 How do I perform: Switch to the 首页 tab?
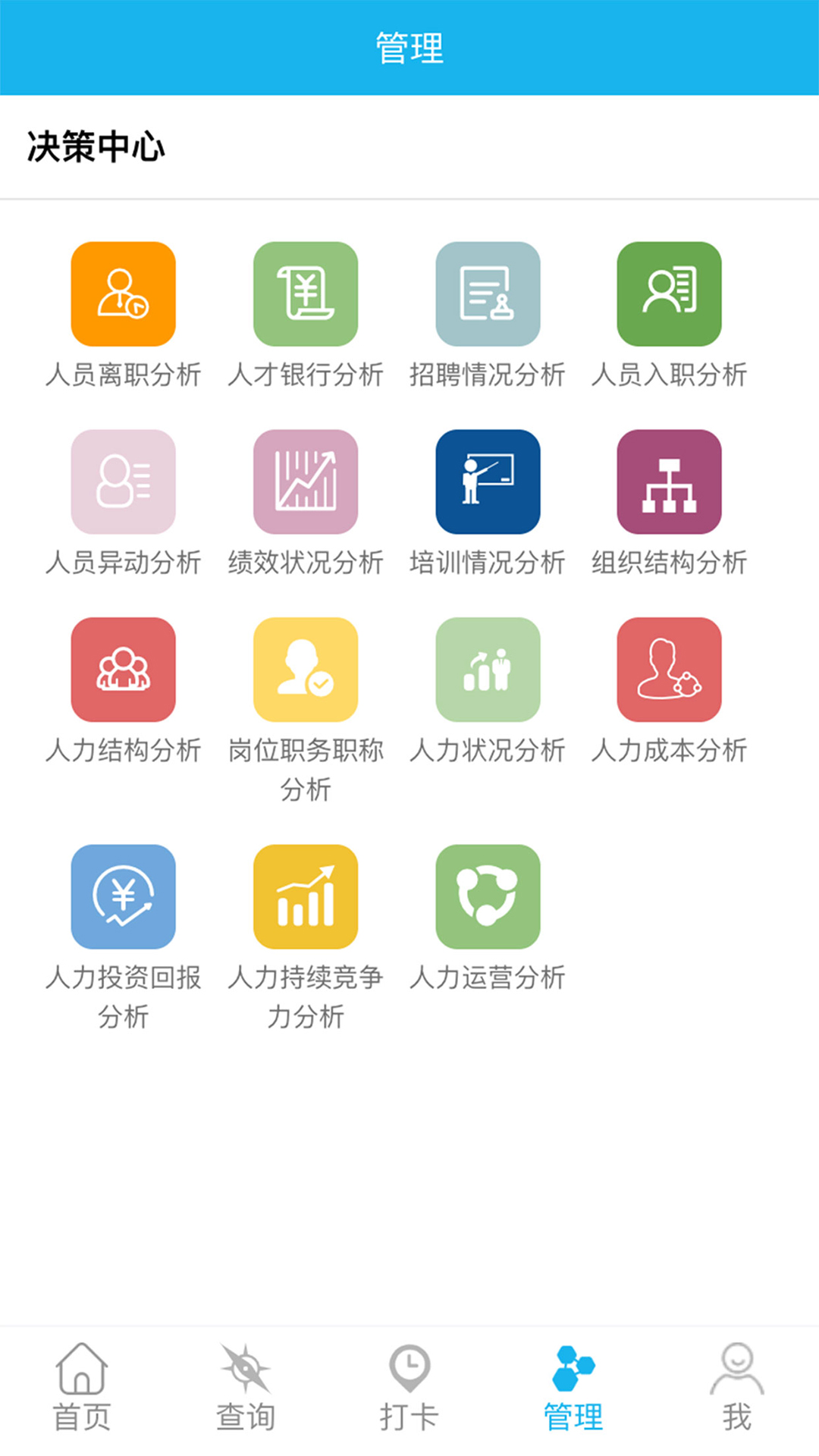pos(82,1387)
